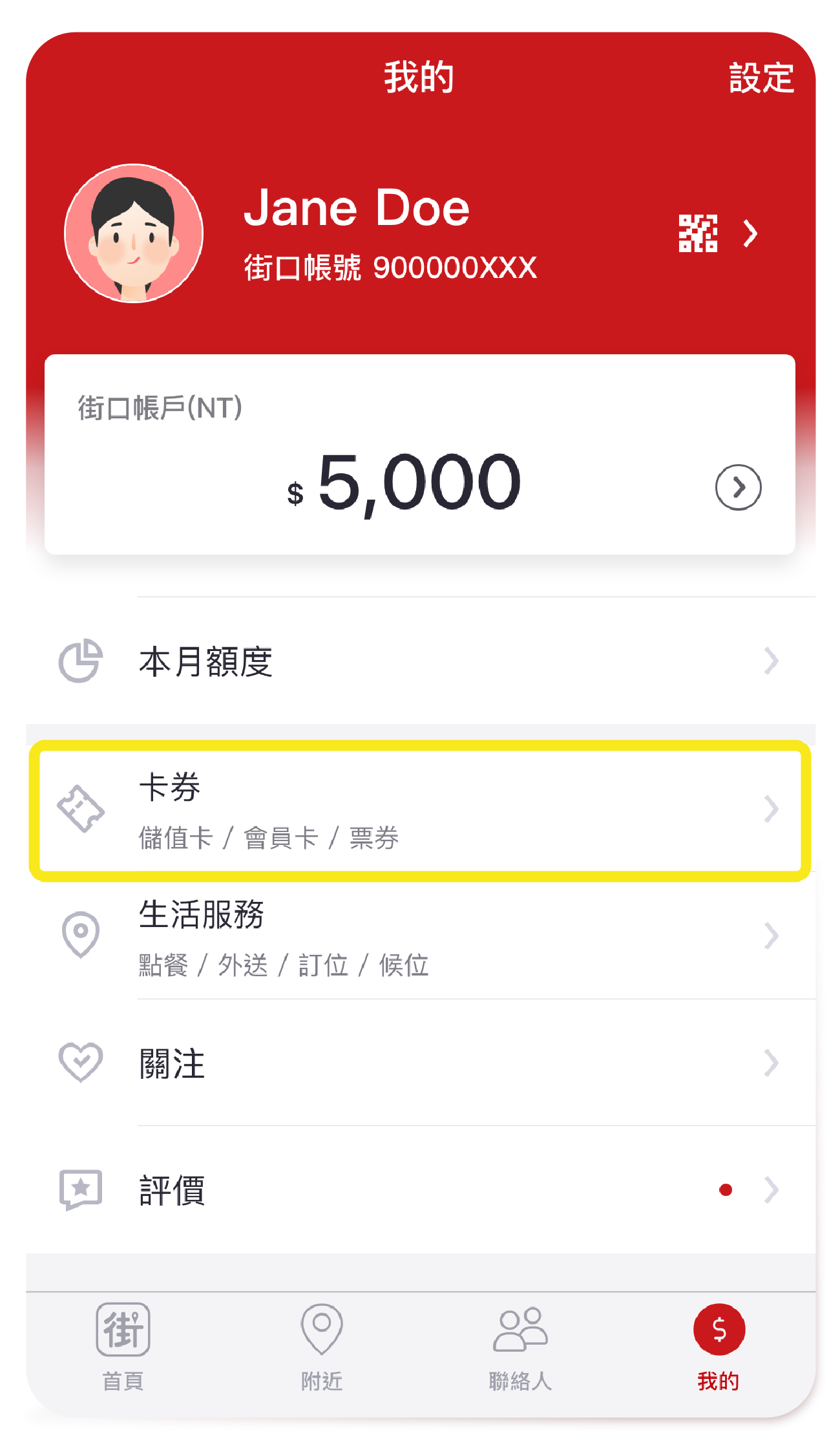This screenshot has height=1452, width=840.
Task: Open 評價 reviews
Action: click(420, 1190)
